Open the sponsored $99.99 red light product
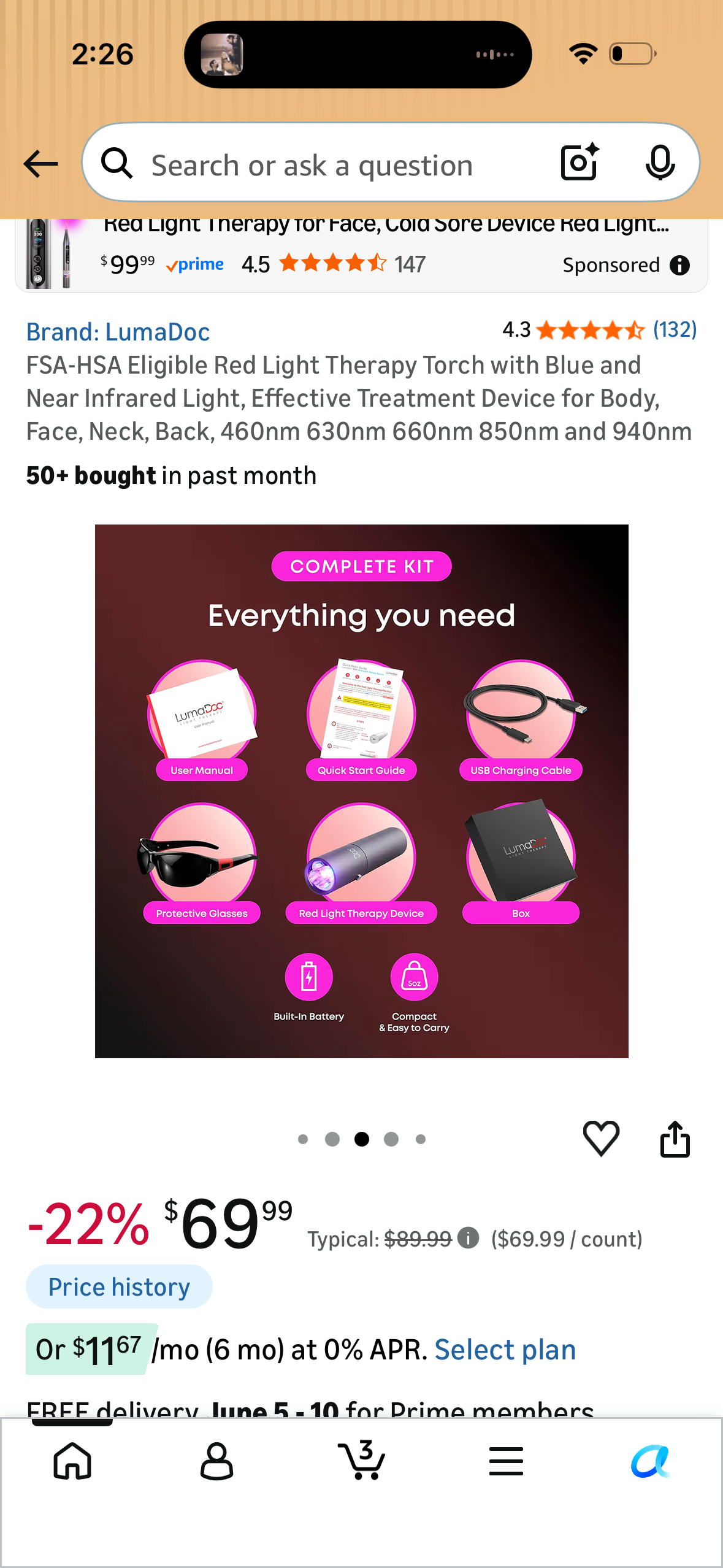The width and height of the screenshot is (723, 1568). [361, 254]
